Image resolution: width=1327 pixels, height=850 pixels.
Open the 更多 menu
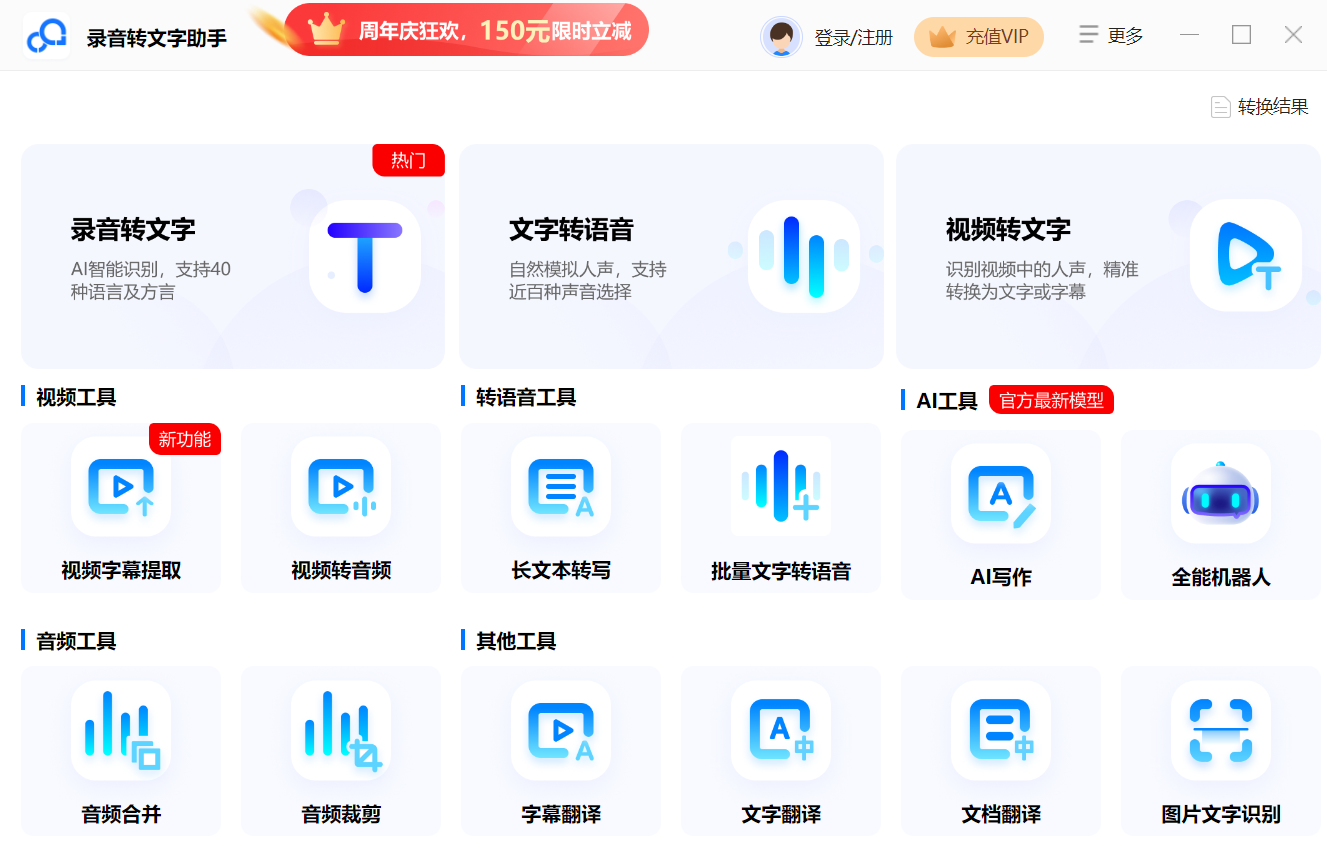click(x=1111, y=36)
